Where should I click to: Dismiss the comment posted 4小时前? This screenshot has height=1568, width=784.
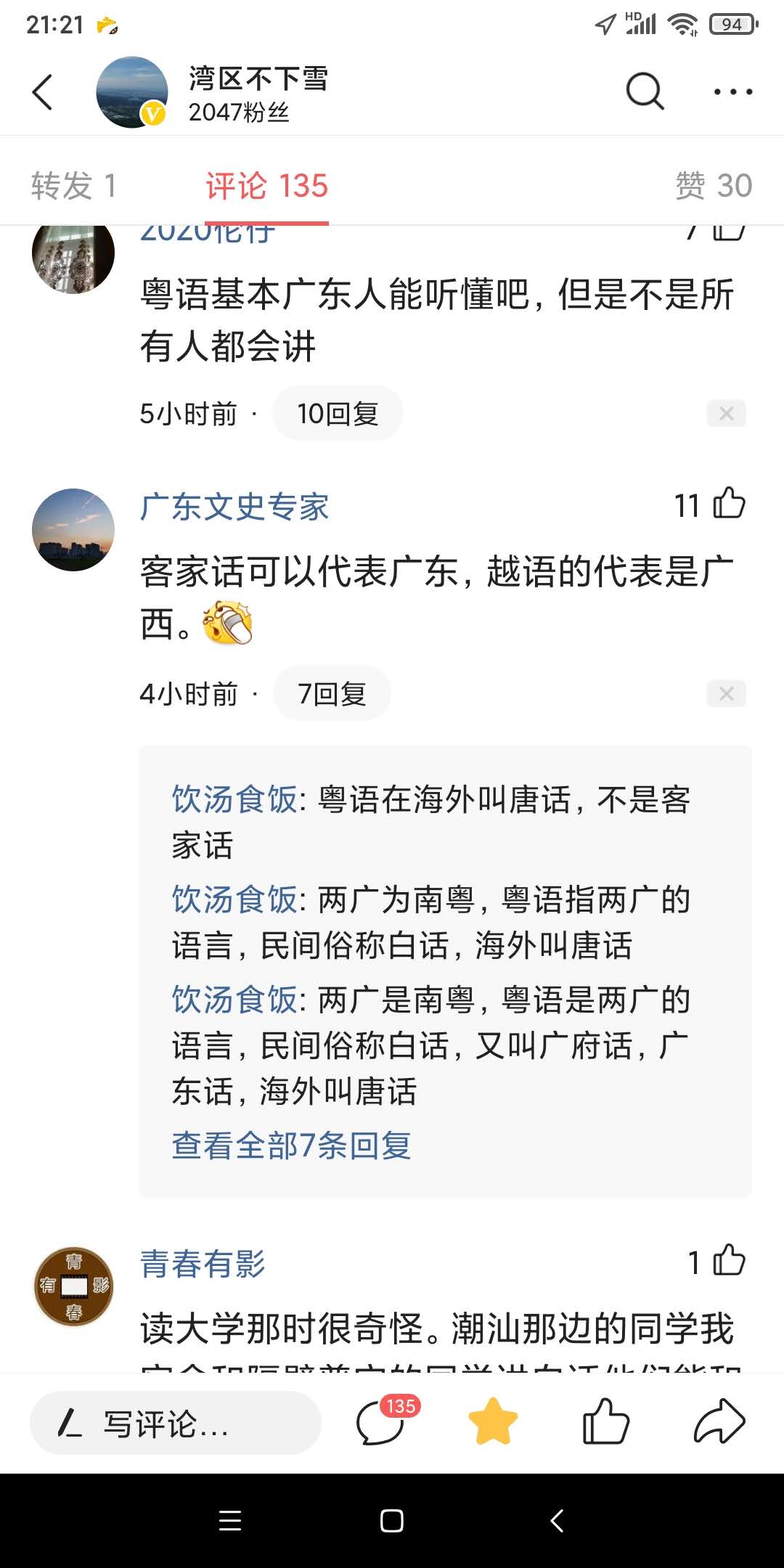[726, 694]
